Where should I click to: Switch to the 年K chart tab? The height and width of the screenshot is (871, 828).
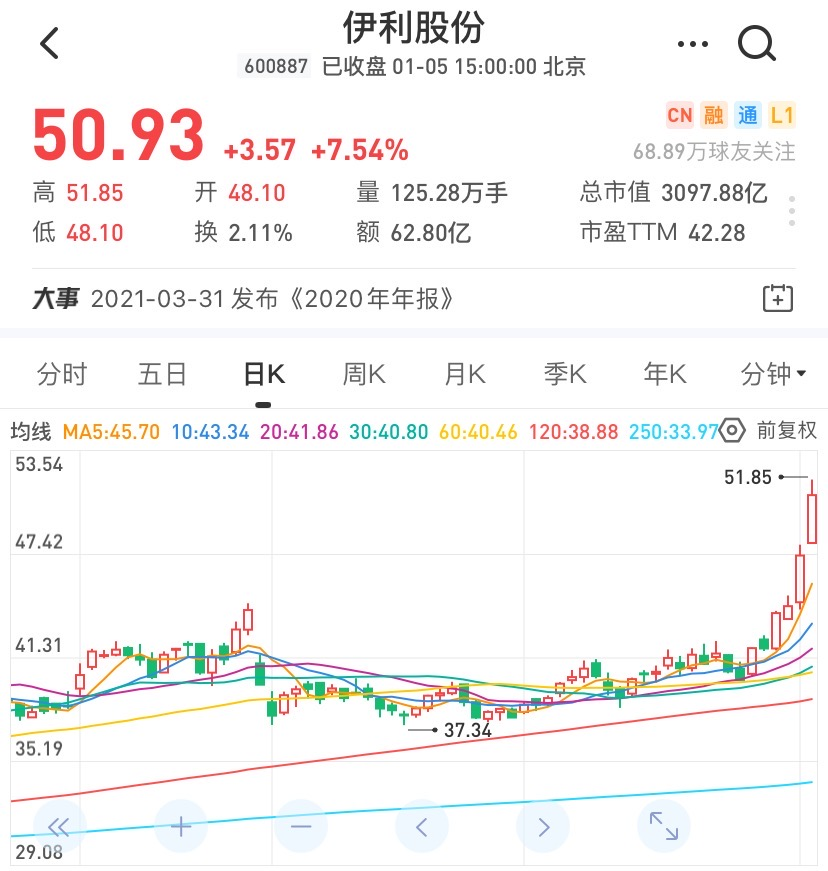click(x=665, y=375)
